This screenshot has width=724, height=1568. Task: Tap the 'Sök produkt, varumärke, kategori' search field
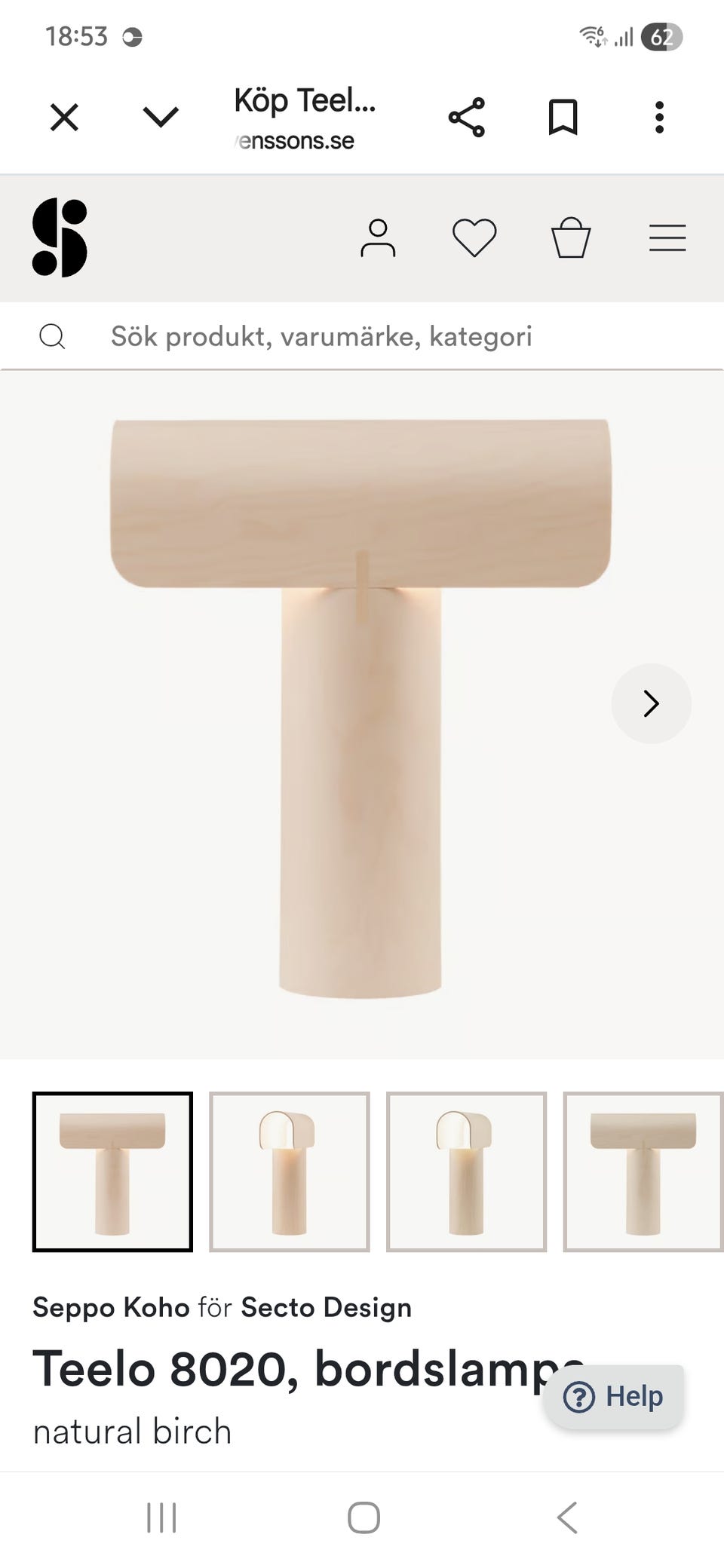coord(321,336)
